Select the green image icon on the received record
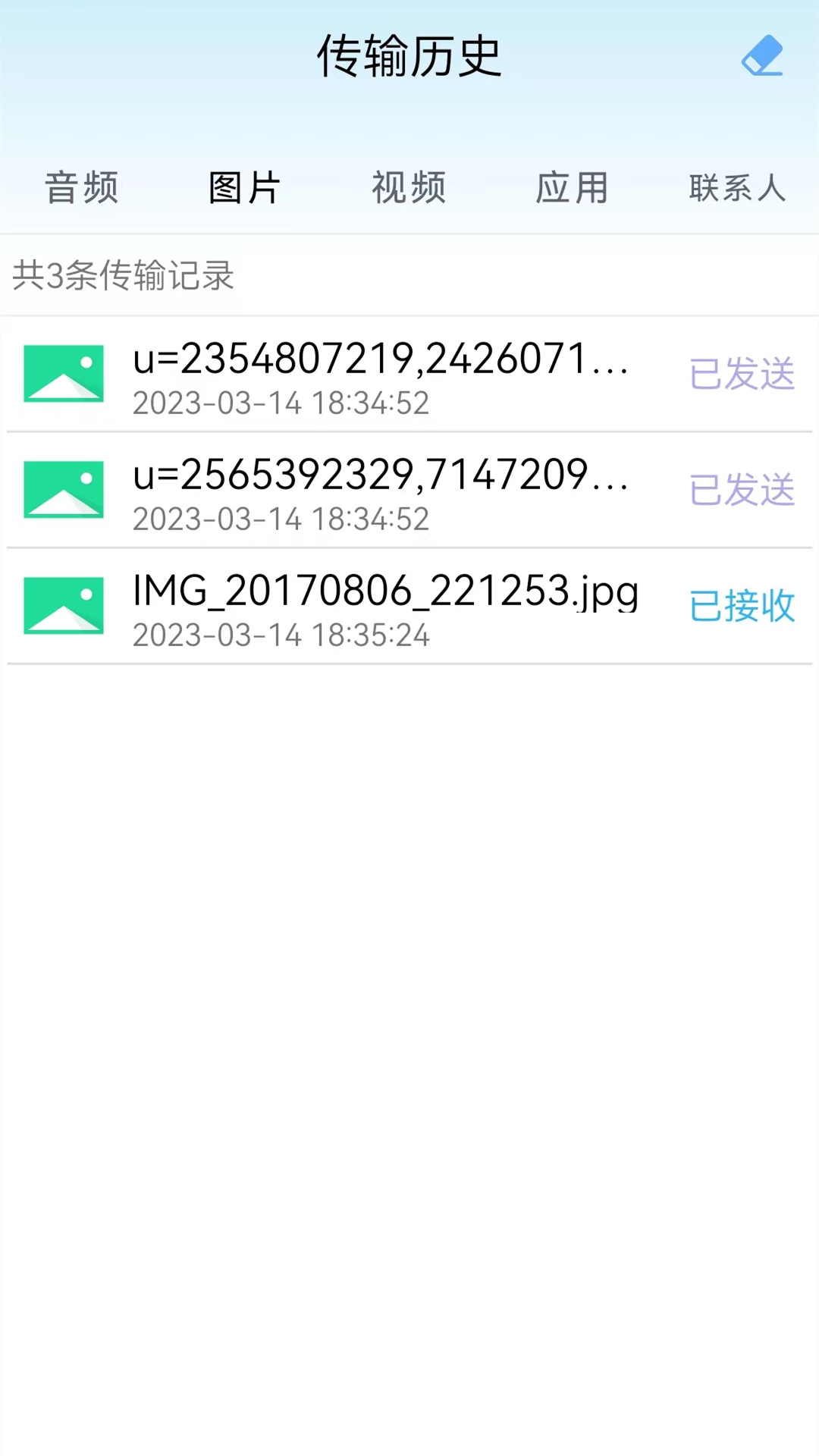The height and width of the screenshot is (1456, 819). pos(63,605)
